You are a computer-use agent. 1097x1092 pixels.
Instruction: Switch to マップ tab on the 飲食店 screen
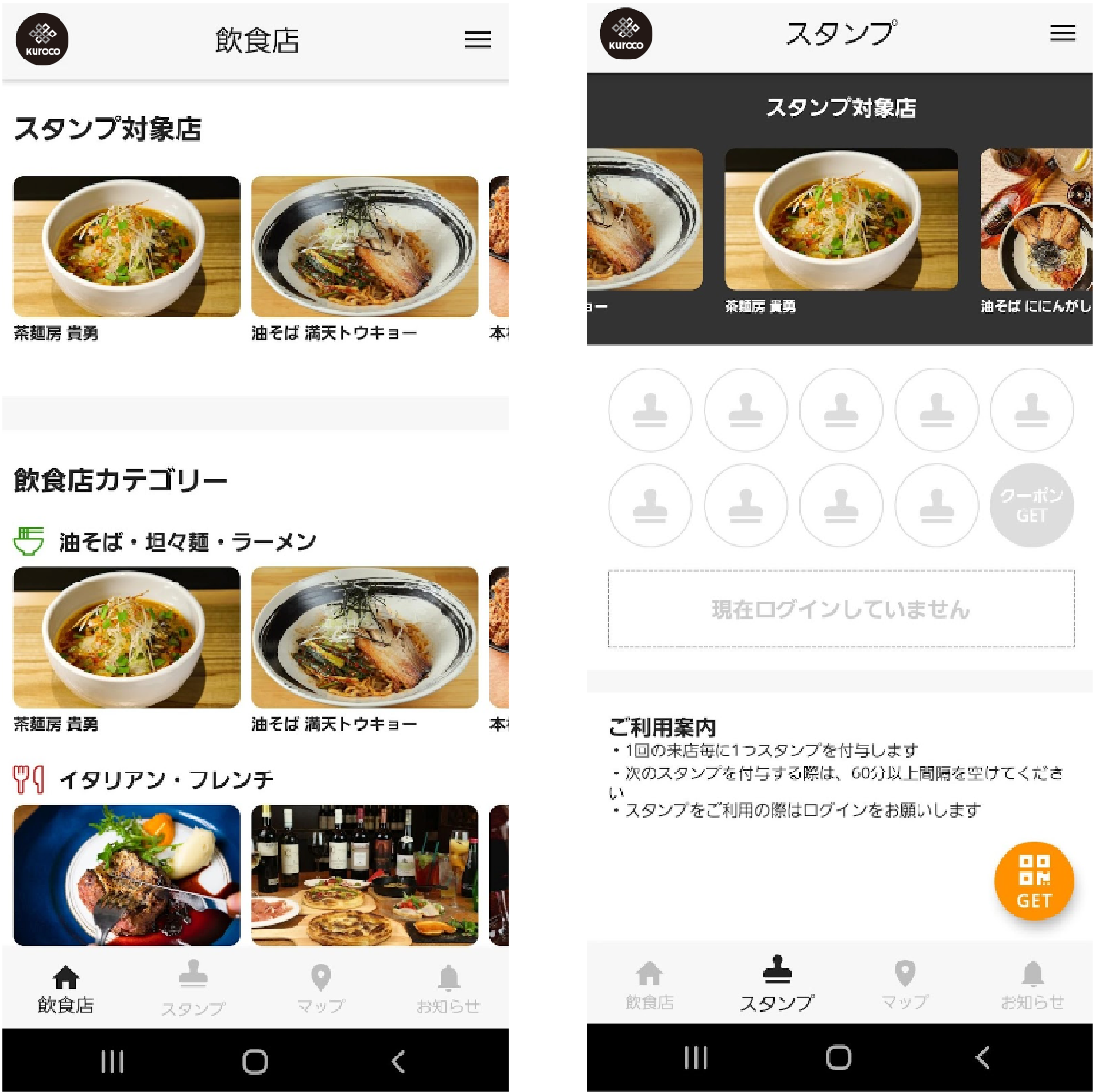[321, 988]
